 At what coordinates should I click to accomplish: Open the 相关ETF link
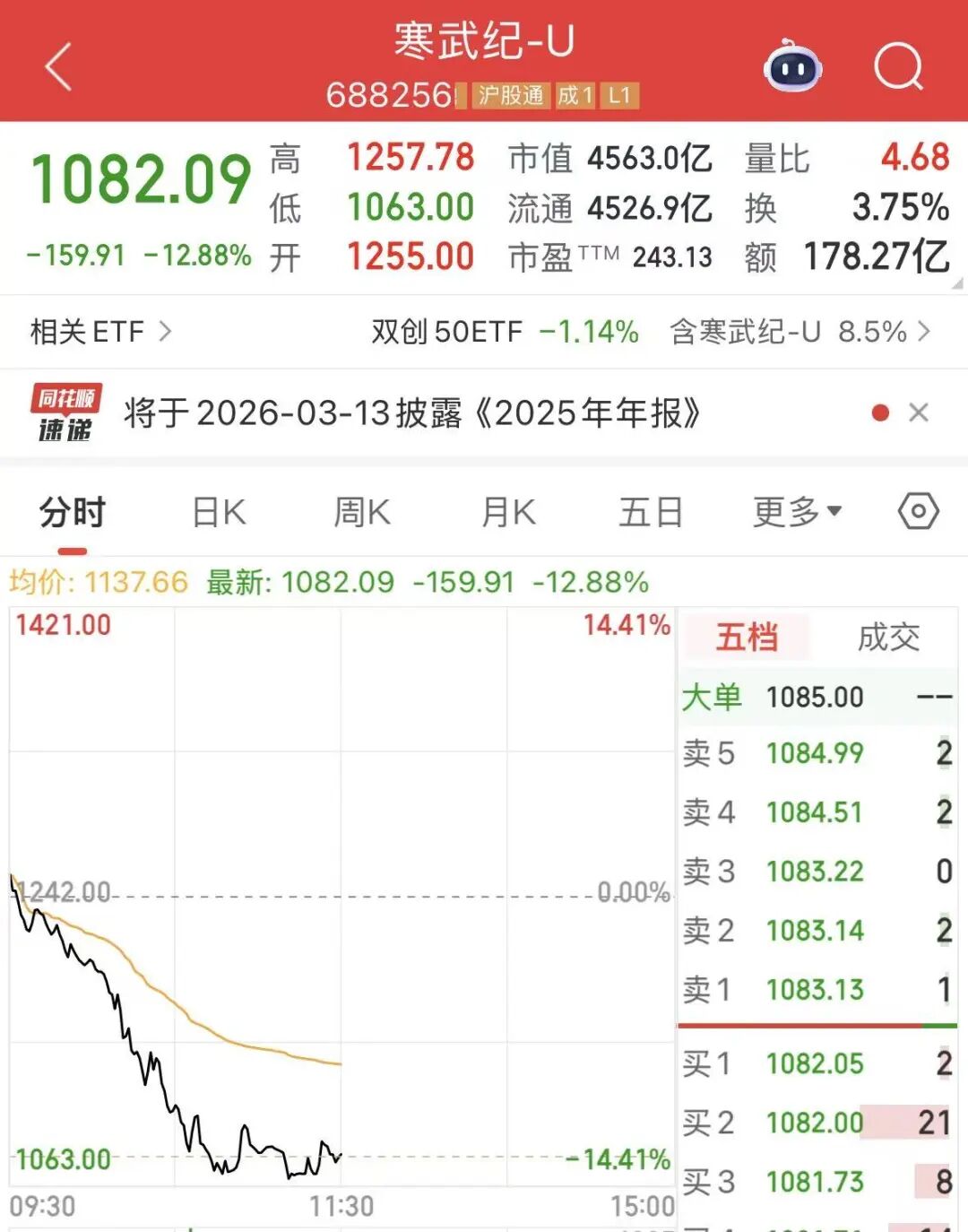[100, 332]
